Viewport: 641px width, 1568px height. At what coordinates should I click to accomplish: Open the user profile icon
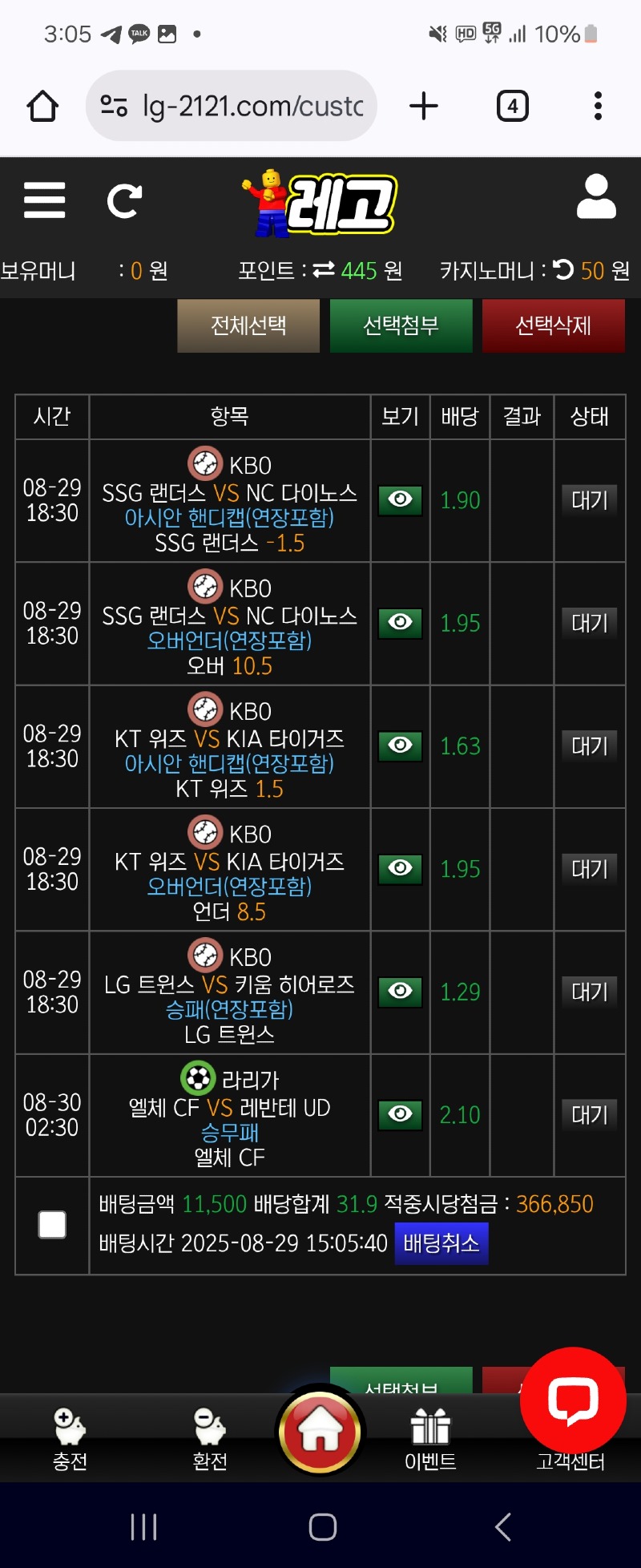pos(596,197)
